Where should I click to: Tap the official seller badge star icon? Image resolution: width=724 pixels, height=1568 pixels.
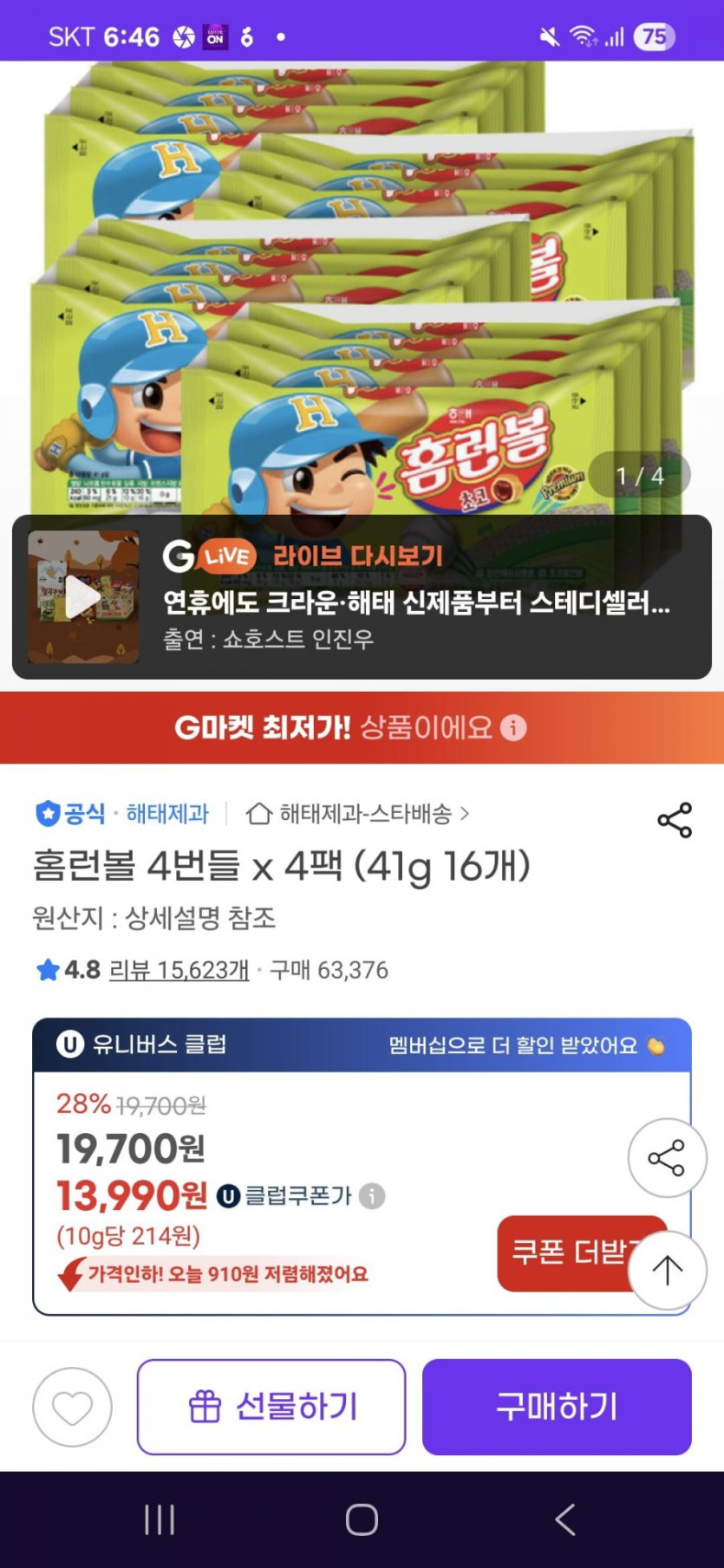pos(48,813)
